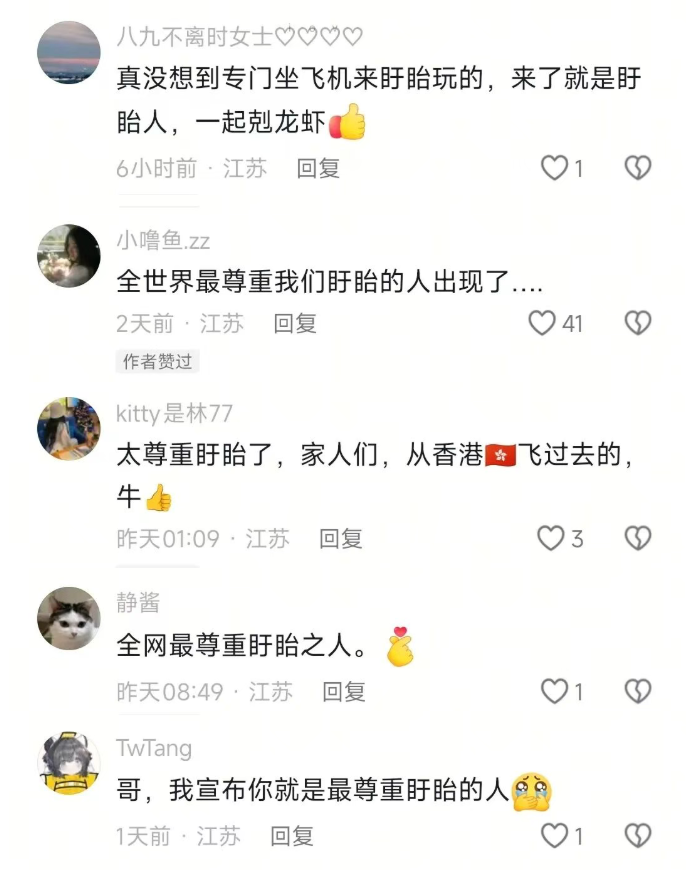Dislike TwTang's comment
The width and height of the screenshot is (700, 870).
coord(638,836)
